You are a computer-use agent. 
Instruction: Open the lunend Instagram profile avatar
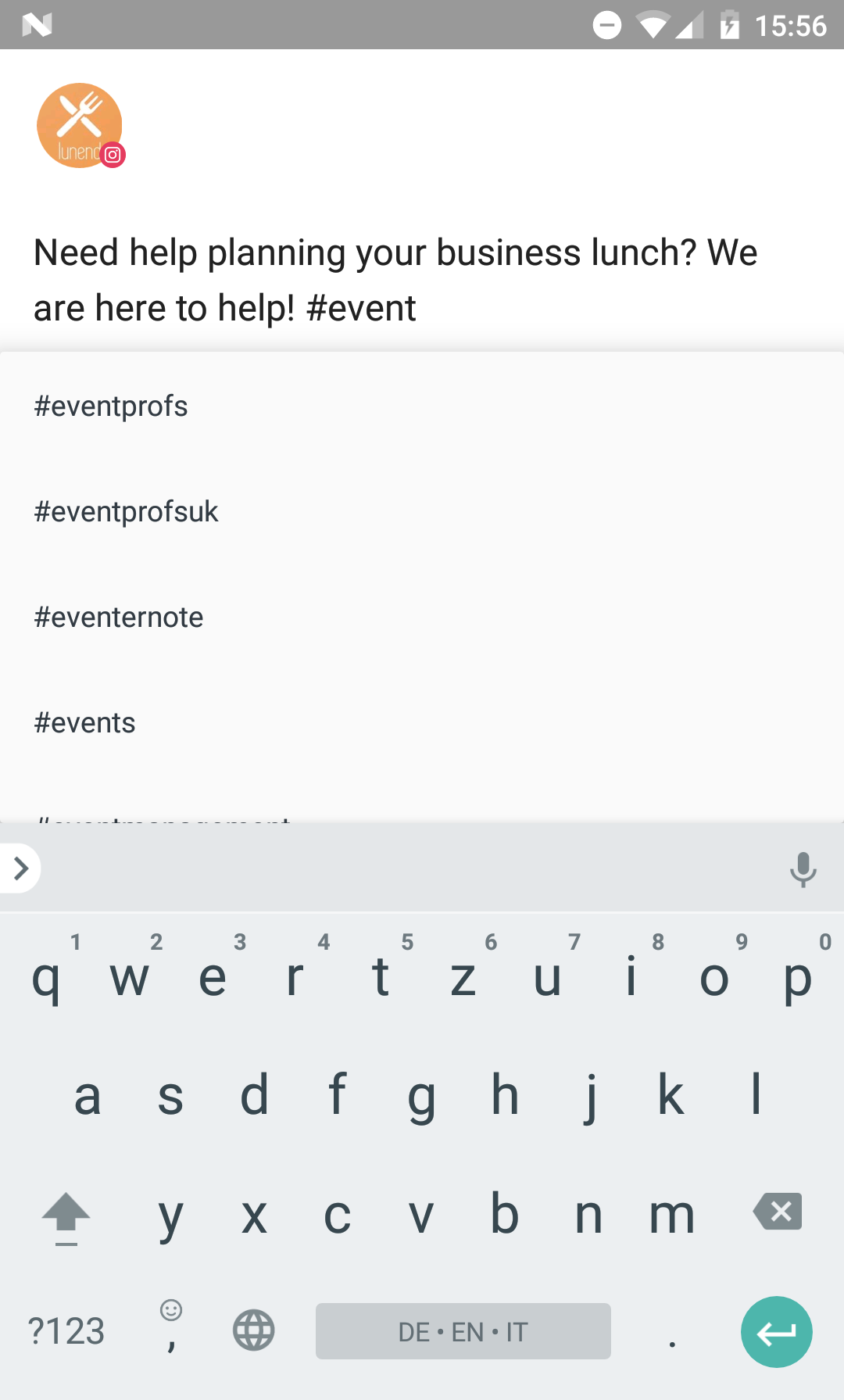pos(80,126)
